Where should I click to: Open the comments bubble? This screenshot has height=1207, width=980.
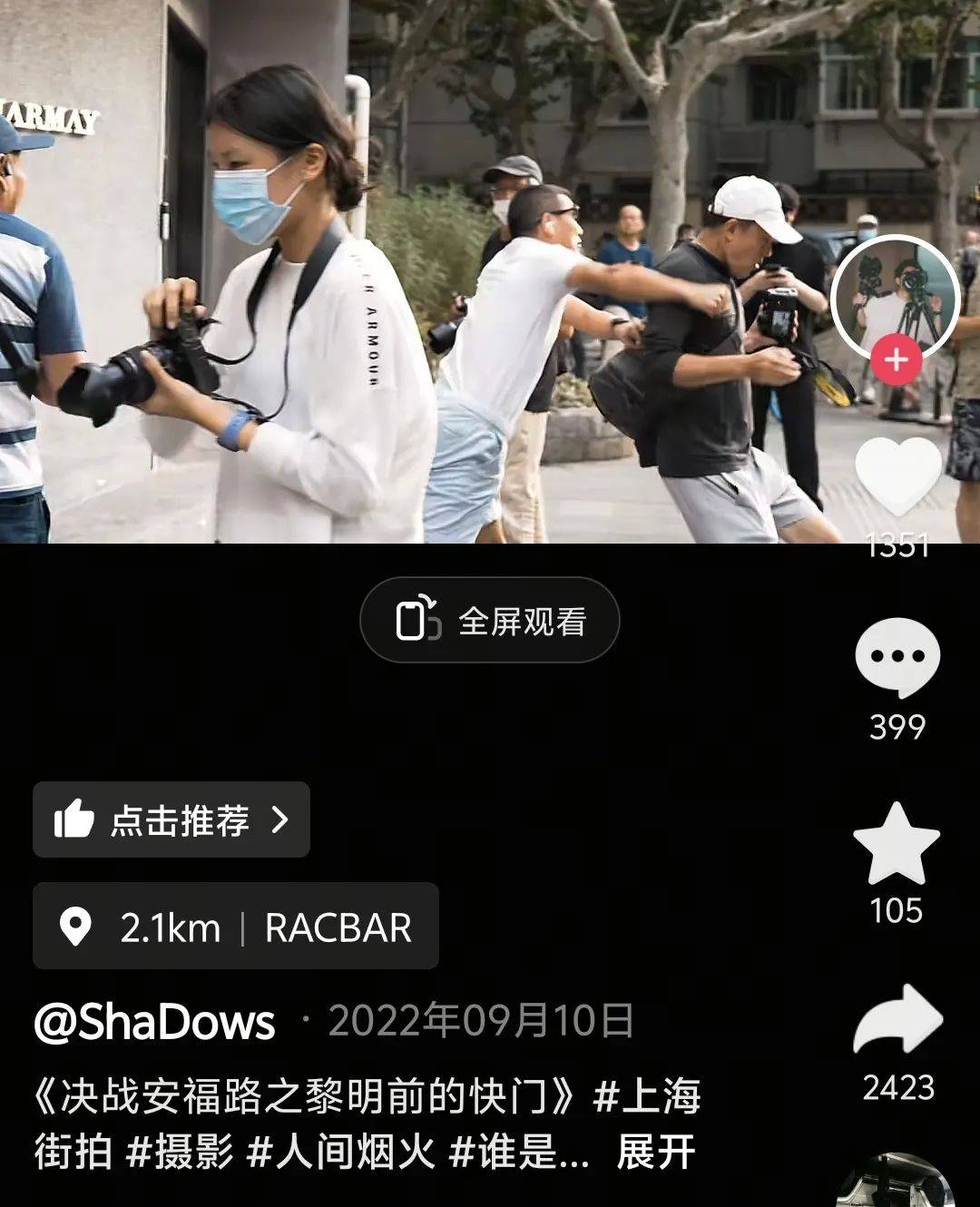coord(897,657)
